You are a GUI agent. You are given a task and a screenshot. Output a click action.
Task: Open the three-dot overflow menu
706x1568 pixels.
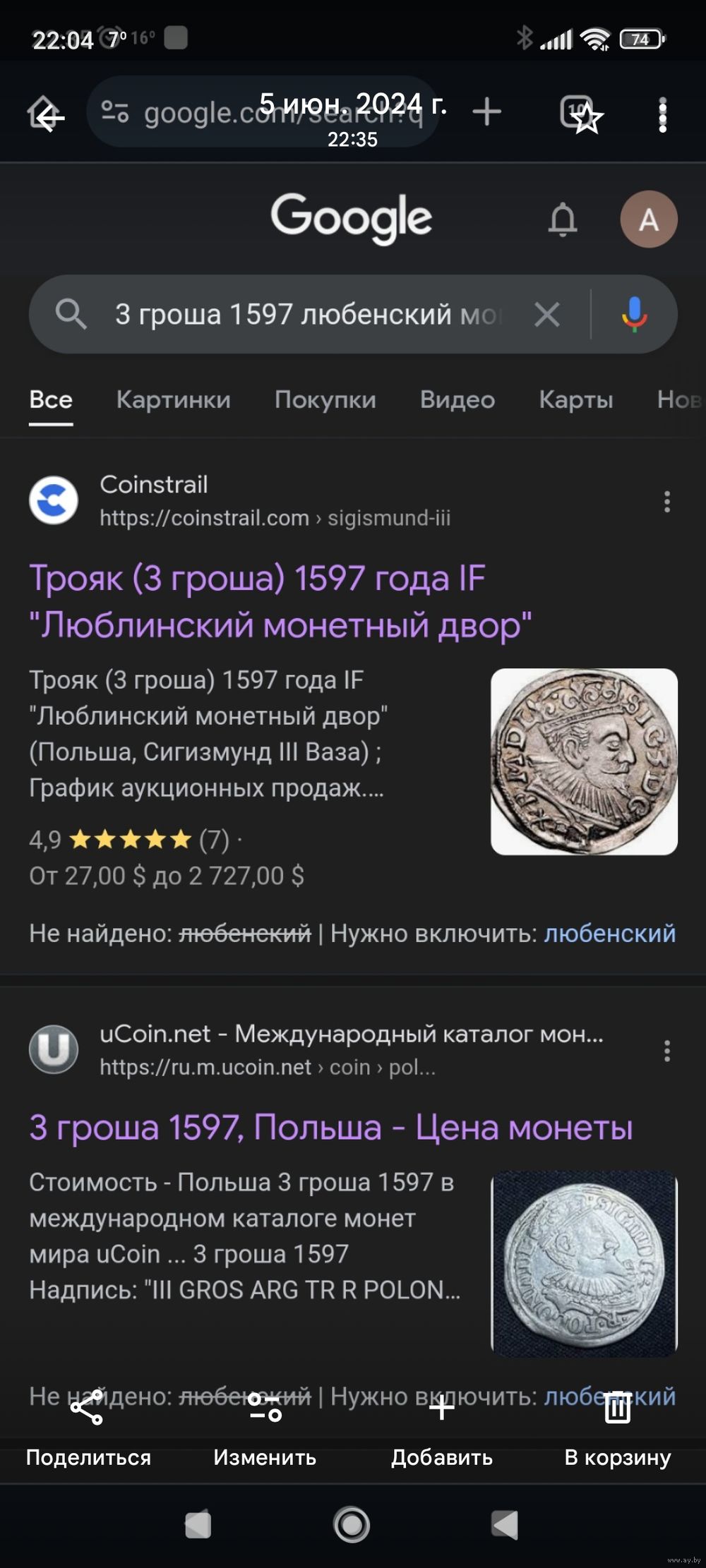pos(662,115)
